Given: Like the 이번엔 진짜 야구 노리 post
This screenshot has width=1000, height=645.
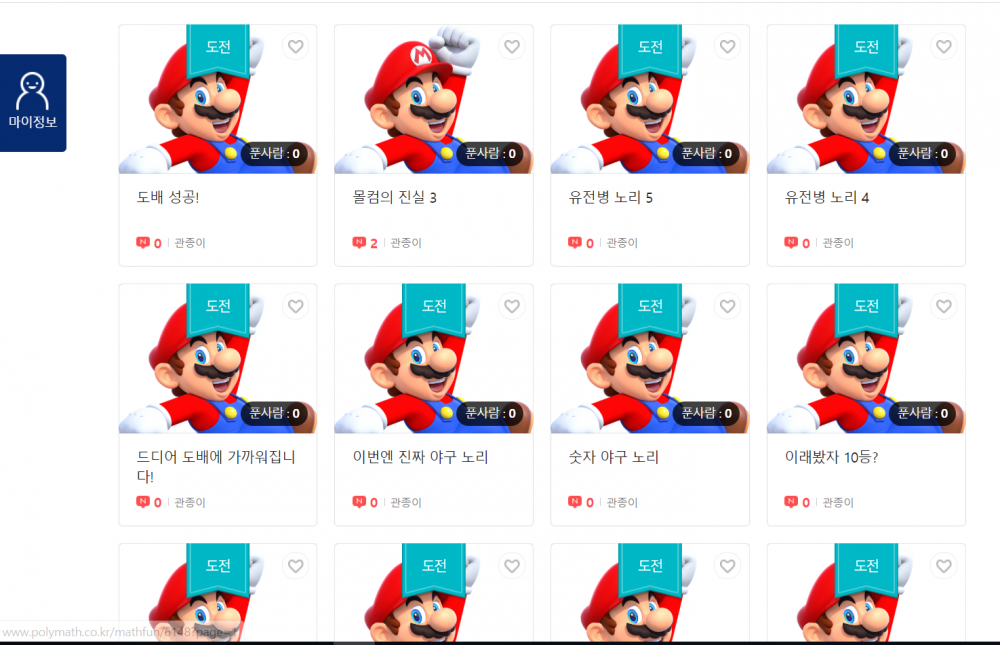Looking at the screenshot, I should pyautogui.click(x=511, y=307).
